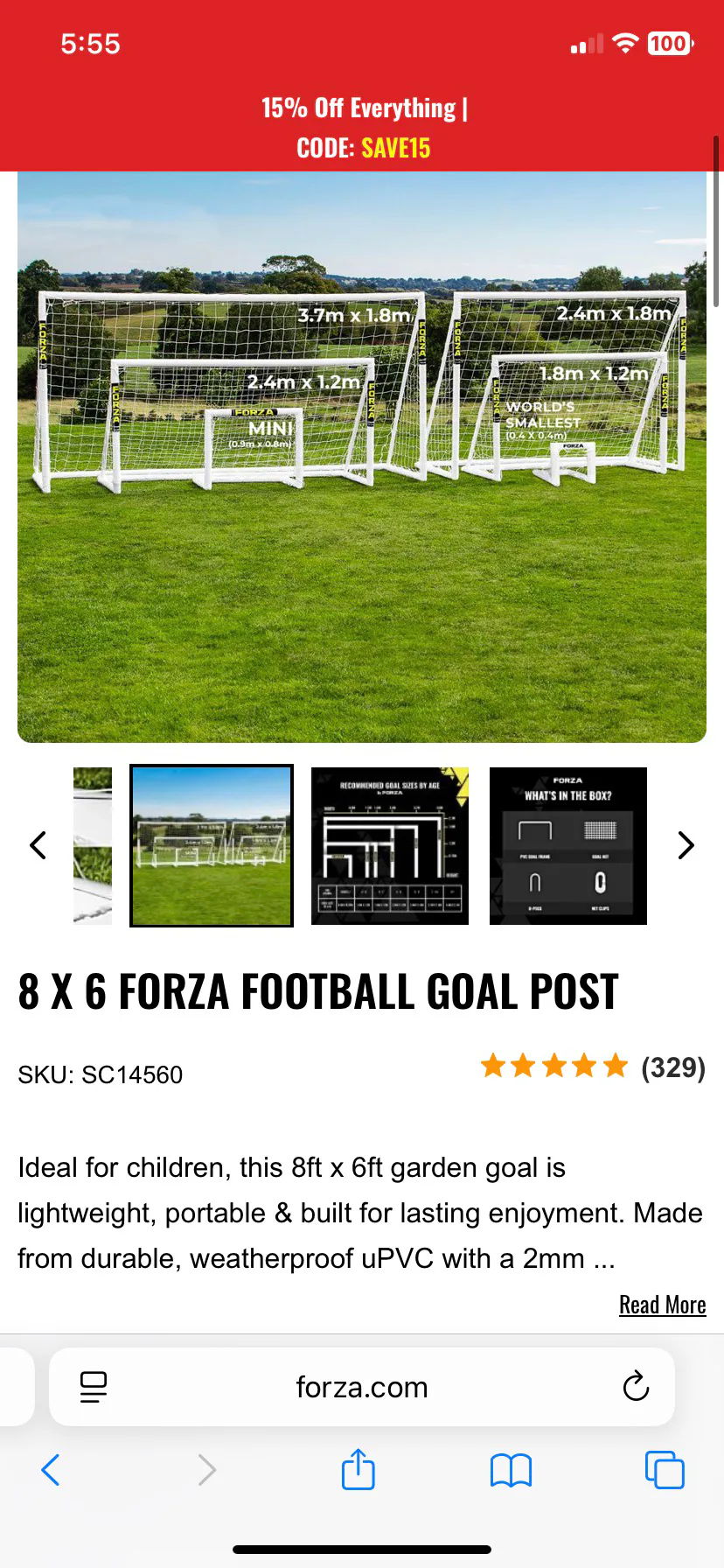
Task: Select the recommended goal sizes thumbnail
Action: tap(390, 845)
